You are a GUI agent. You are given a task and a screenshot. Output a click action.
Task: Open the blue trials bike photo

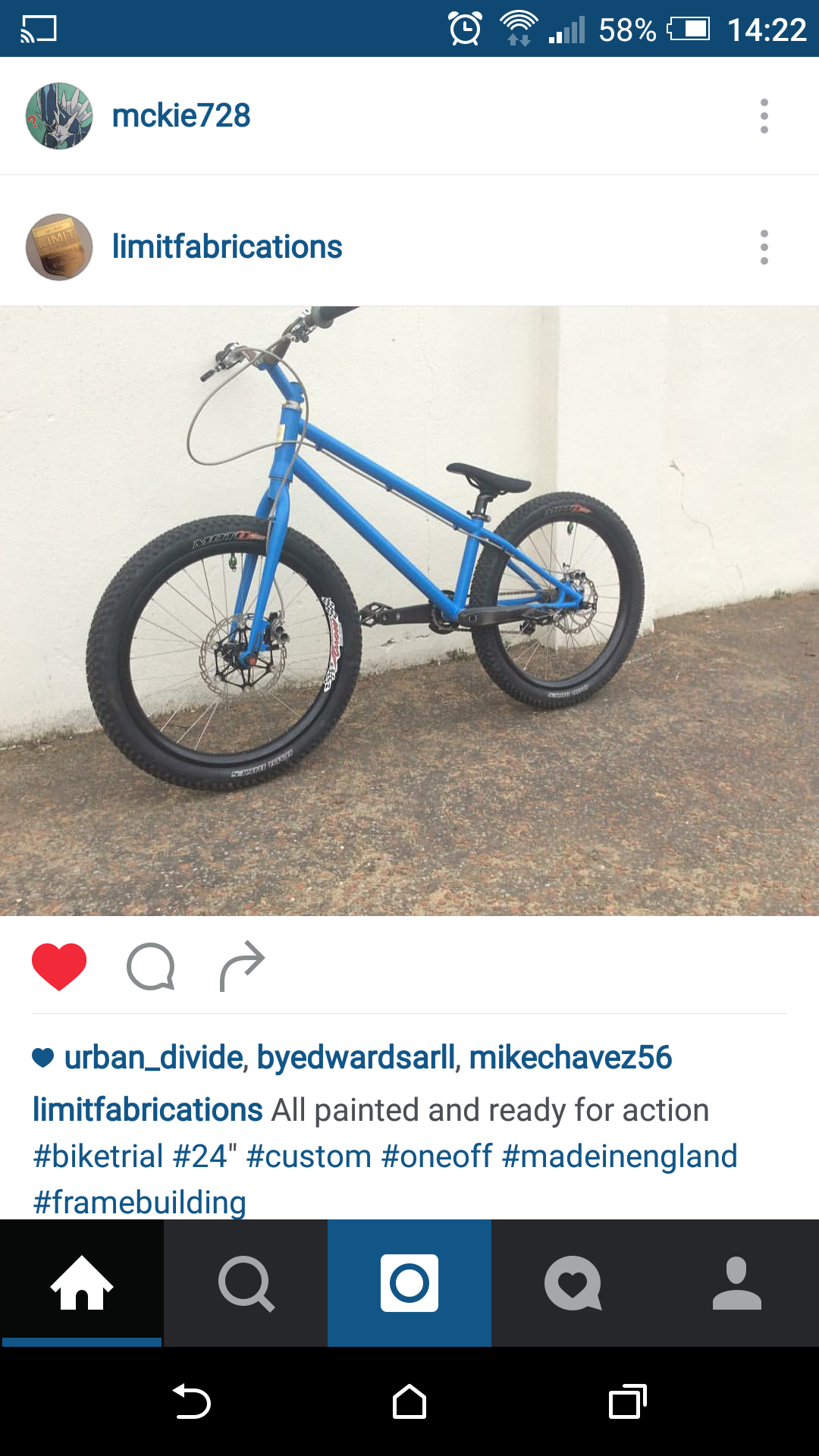click(x=409, y=611)
